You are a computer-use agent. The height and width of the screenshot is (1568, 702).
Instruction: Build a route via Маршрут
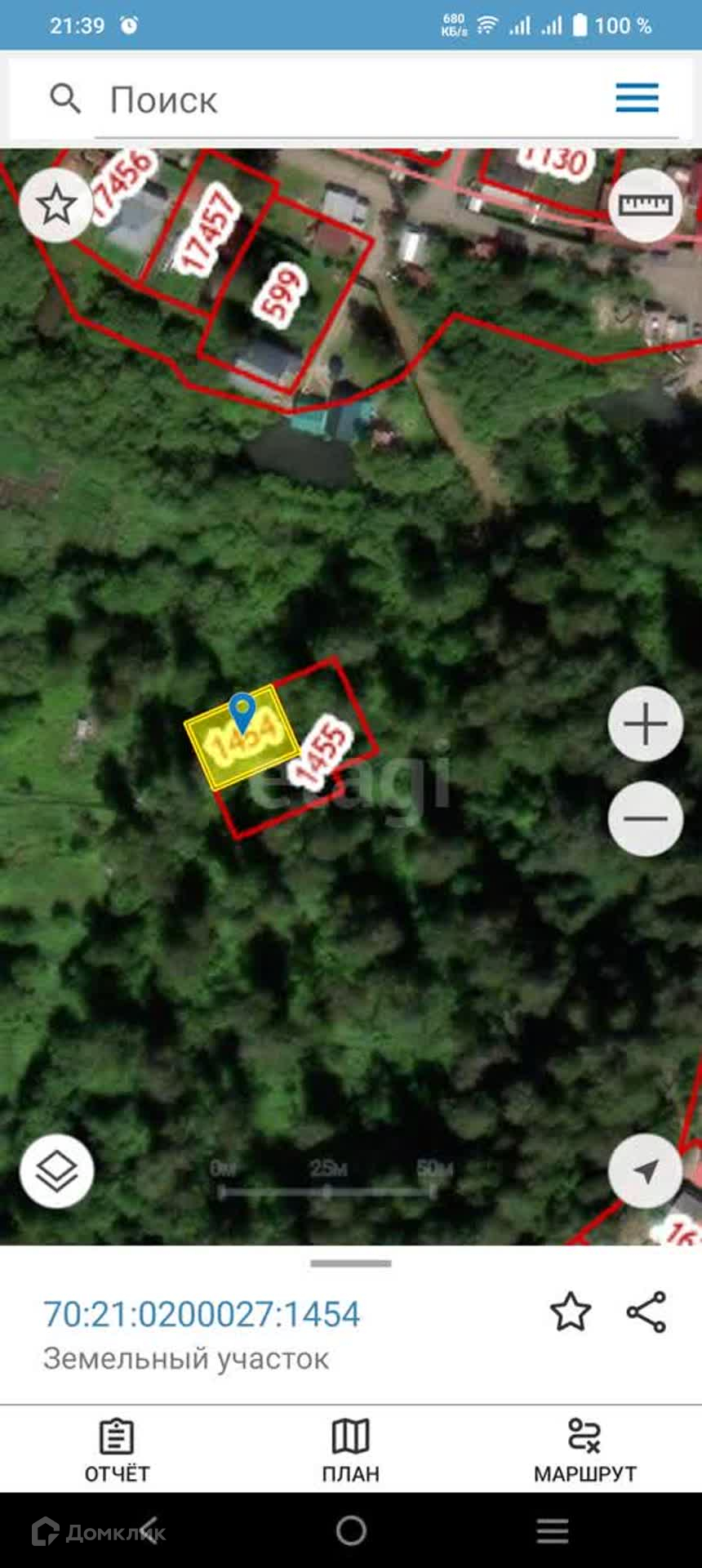click(584, 1450)
